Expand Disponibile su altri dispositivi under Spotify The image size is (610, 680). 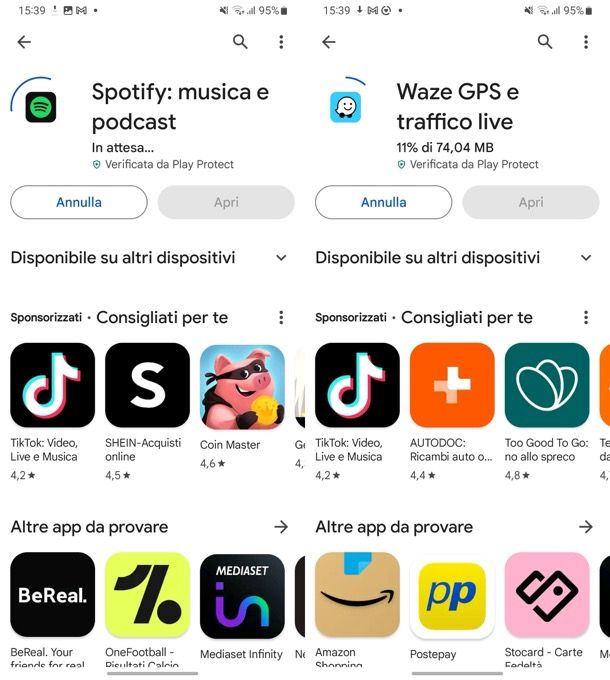click(281, 258)
